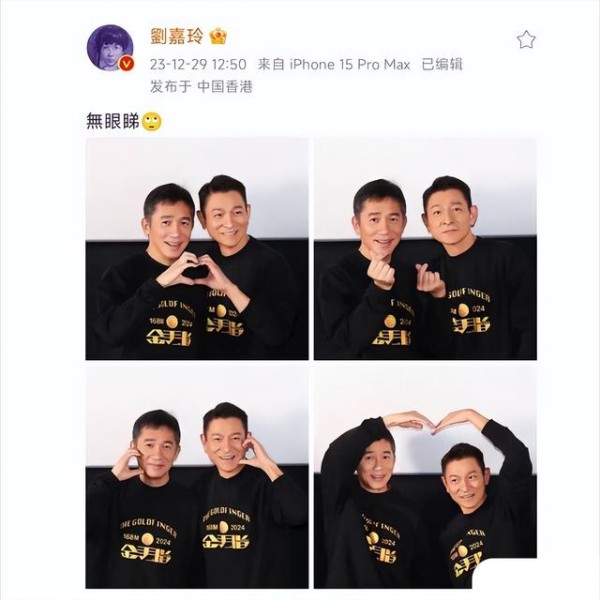Open the profile of 劉嘉玲 by username

tap(176, 37)
